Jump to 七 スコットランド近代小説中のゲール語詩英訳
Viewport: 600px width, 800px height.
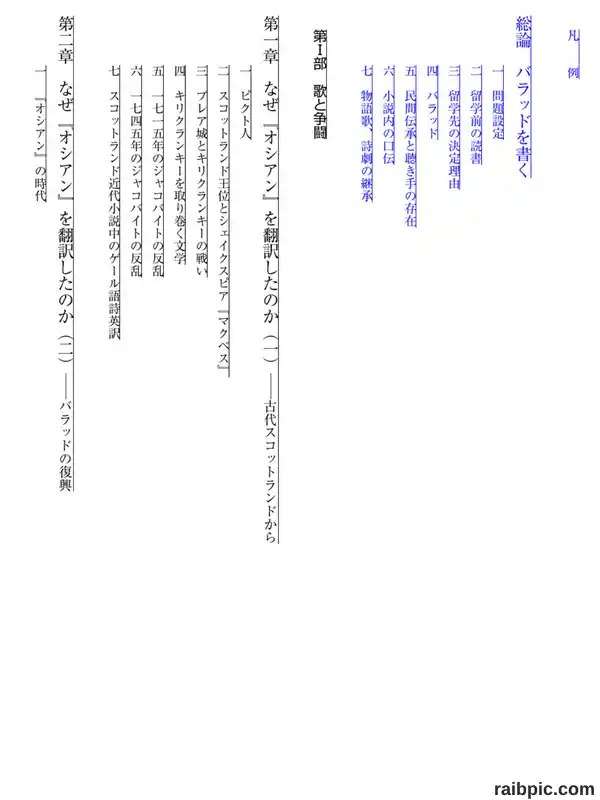115,203
